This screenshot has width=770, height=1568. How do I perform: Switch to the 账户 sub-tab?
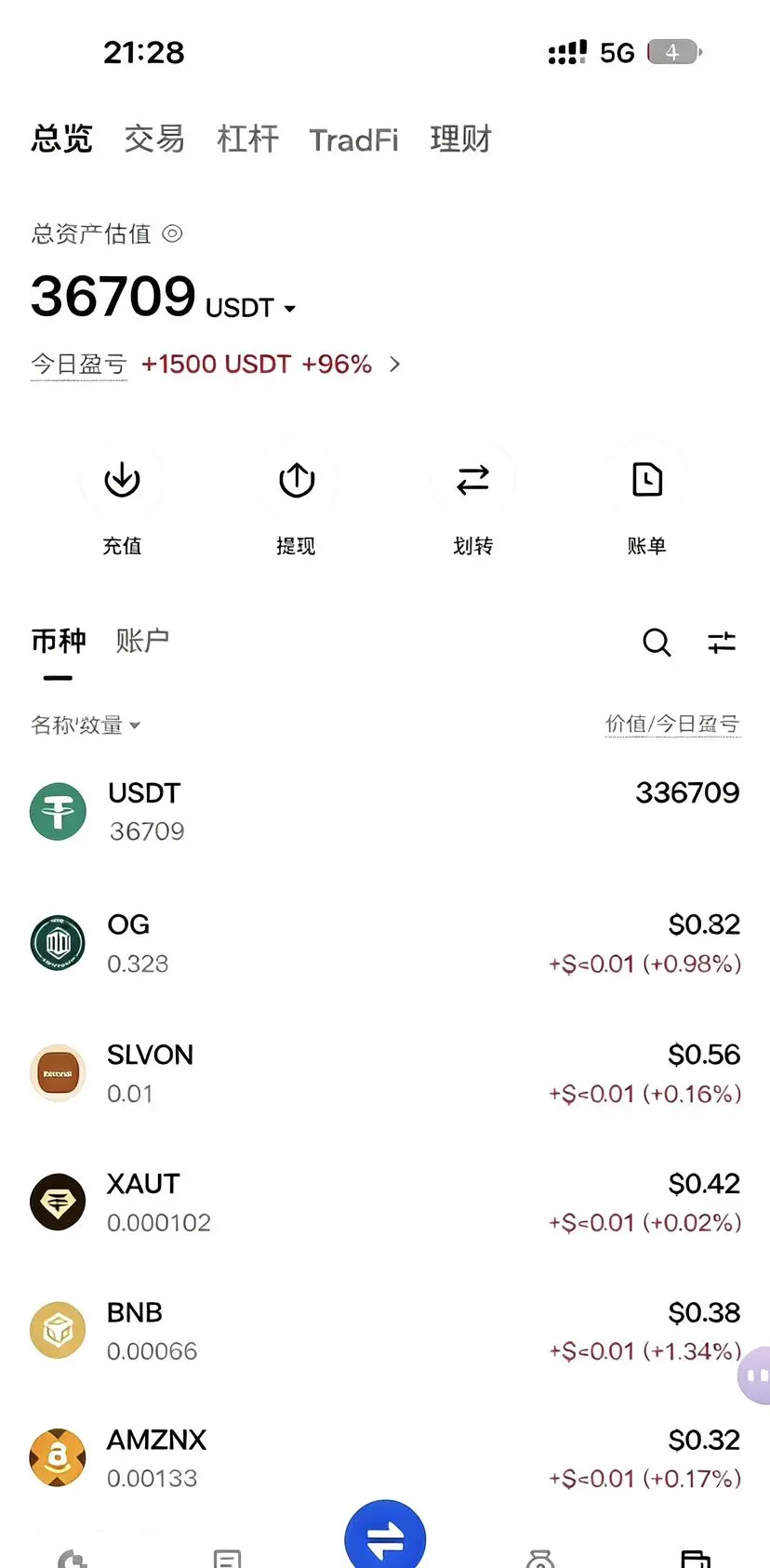tap(142, 641)
